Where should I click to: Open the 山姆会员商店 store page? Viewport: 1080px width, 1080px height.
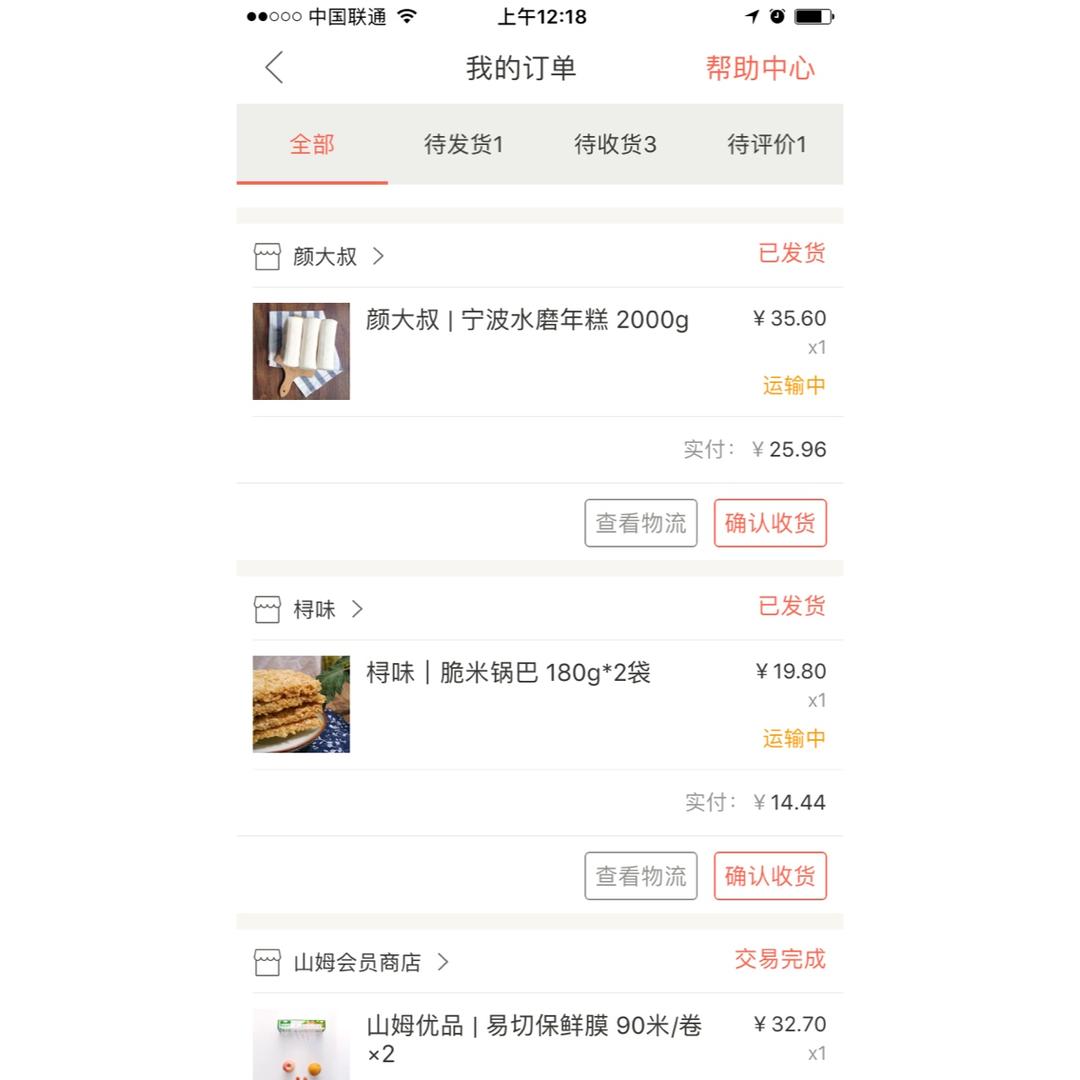[357, 963]
